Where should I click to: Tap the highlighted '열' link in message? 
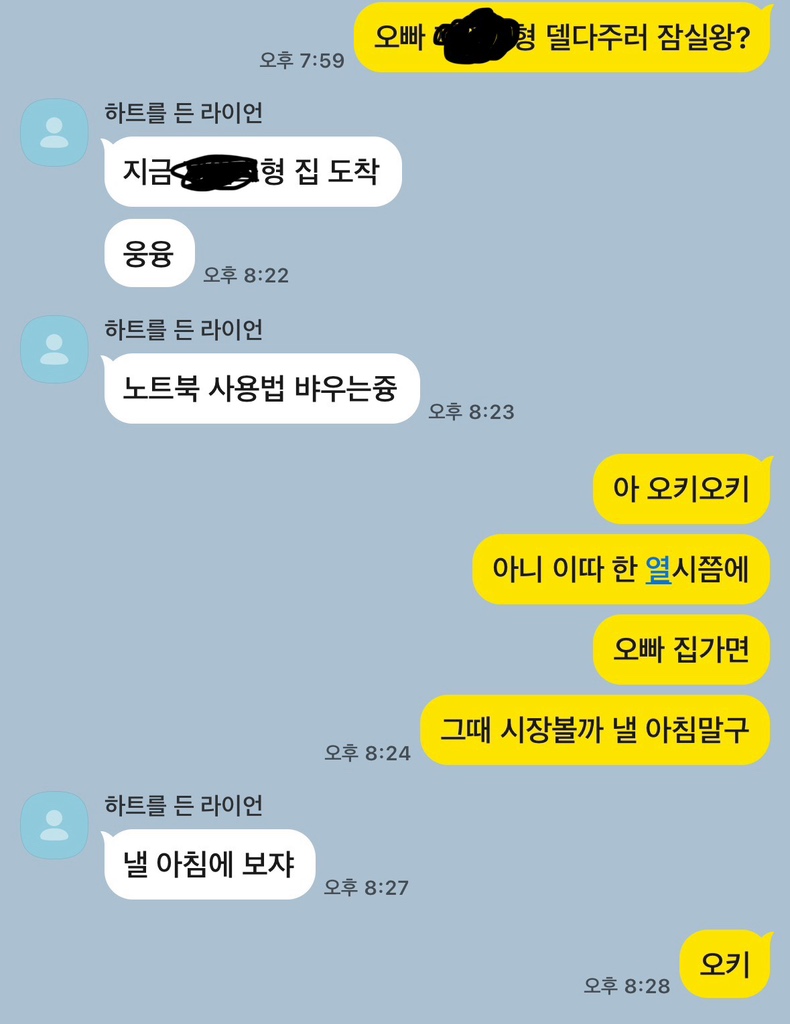click(658, 569)
